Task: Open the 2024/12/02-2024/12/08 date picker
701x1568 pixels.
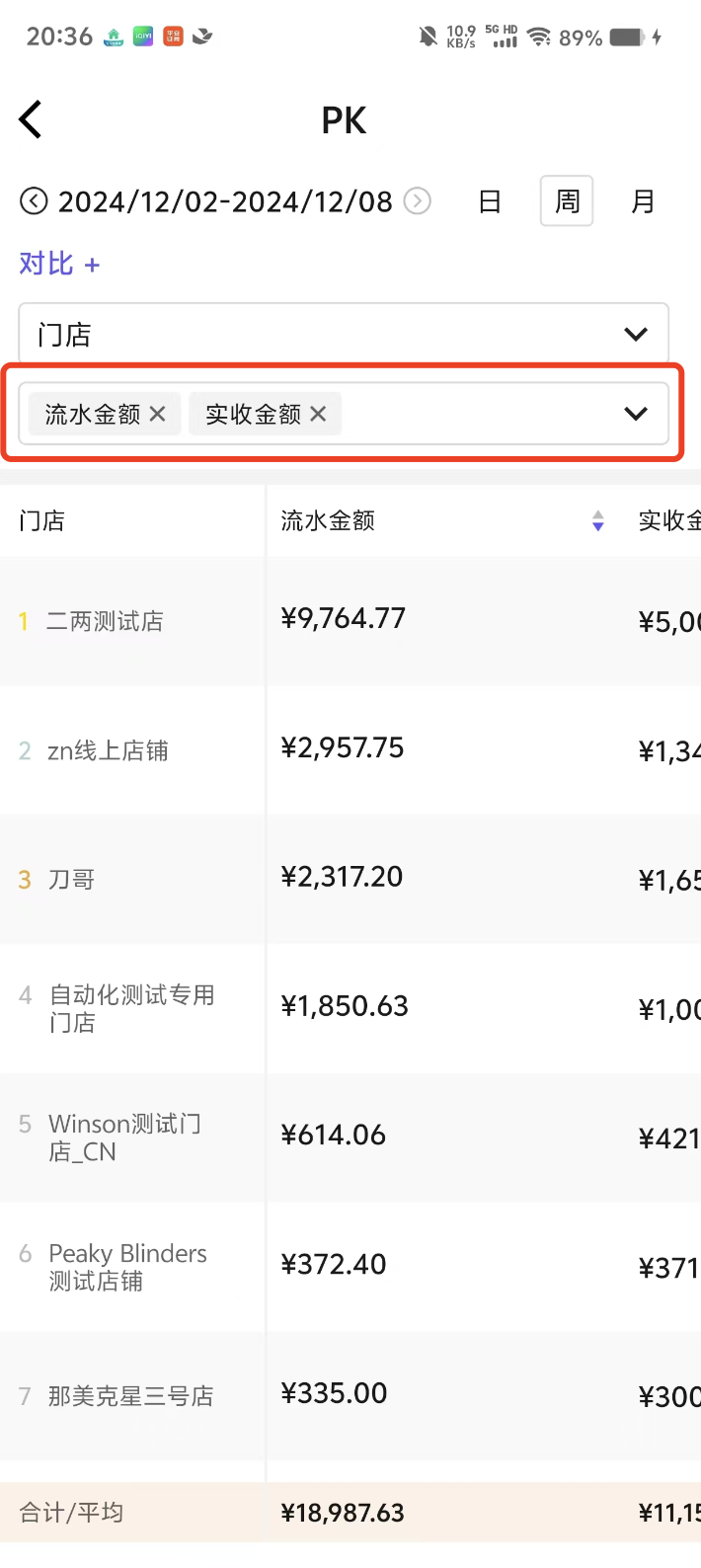Action: click(225, 201)
